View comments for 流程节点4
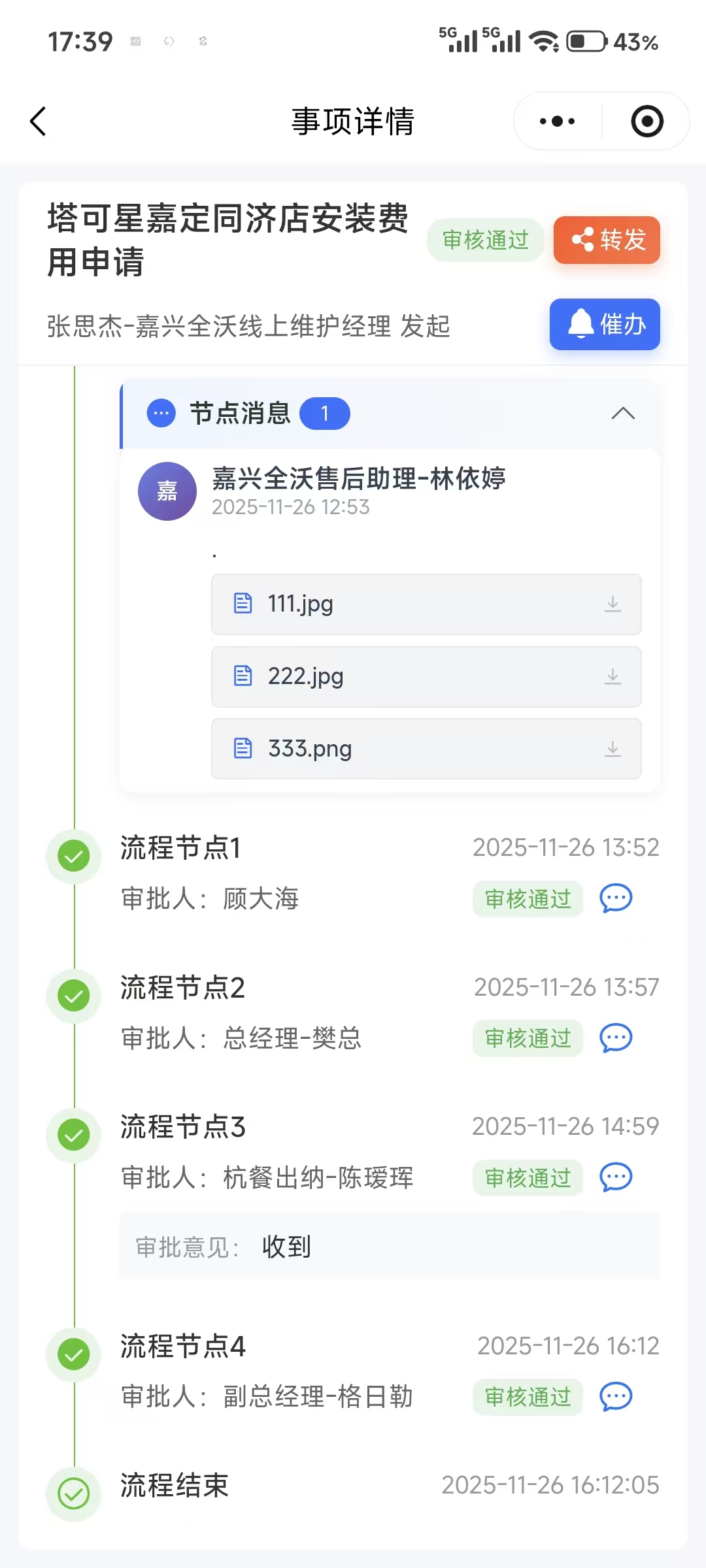 [616, 1397]
